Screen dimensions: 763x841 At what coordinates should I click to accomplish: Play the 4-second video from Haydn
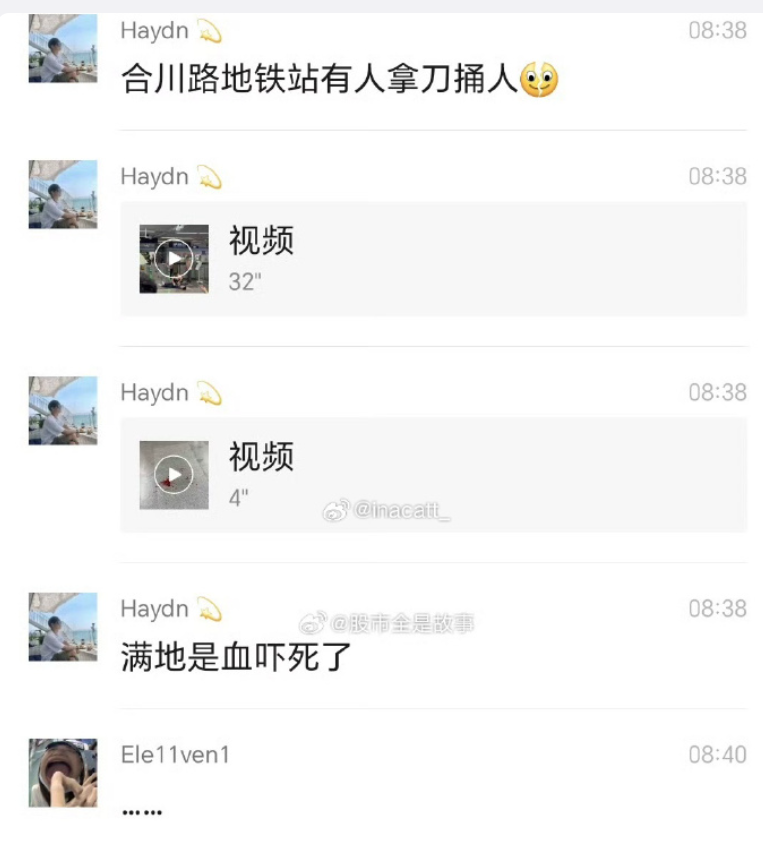tap(174, 475)
